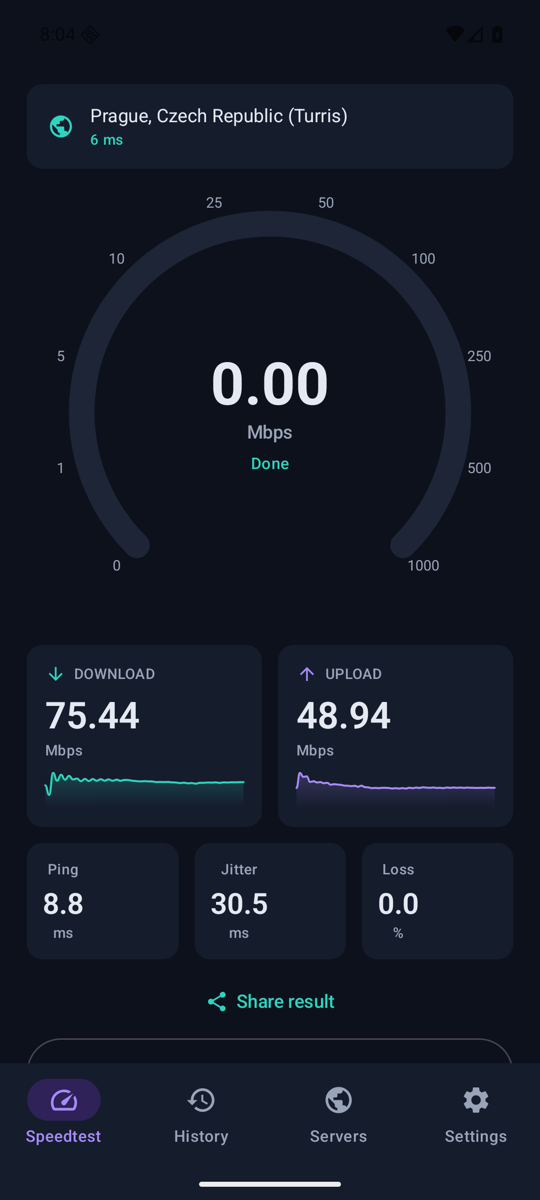Select the Speedtest tab
Image resolution: width=540 pixels, height=1200 pixels.
point(64,1115)
